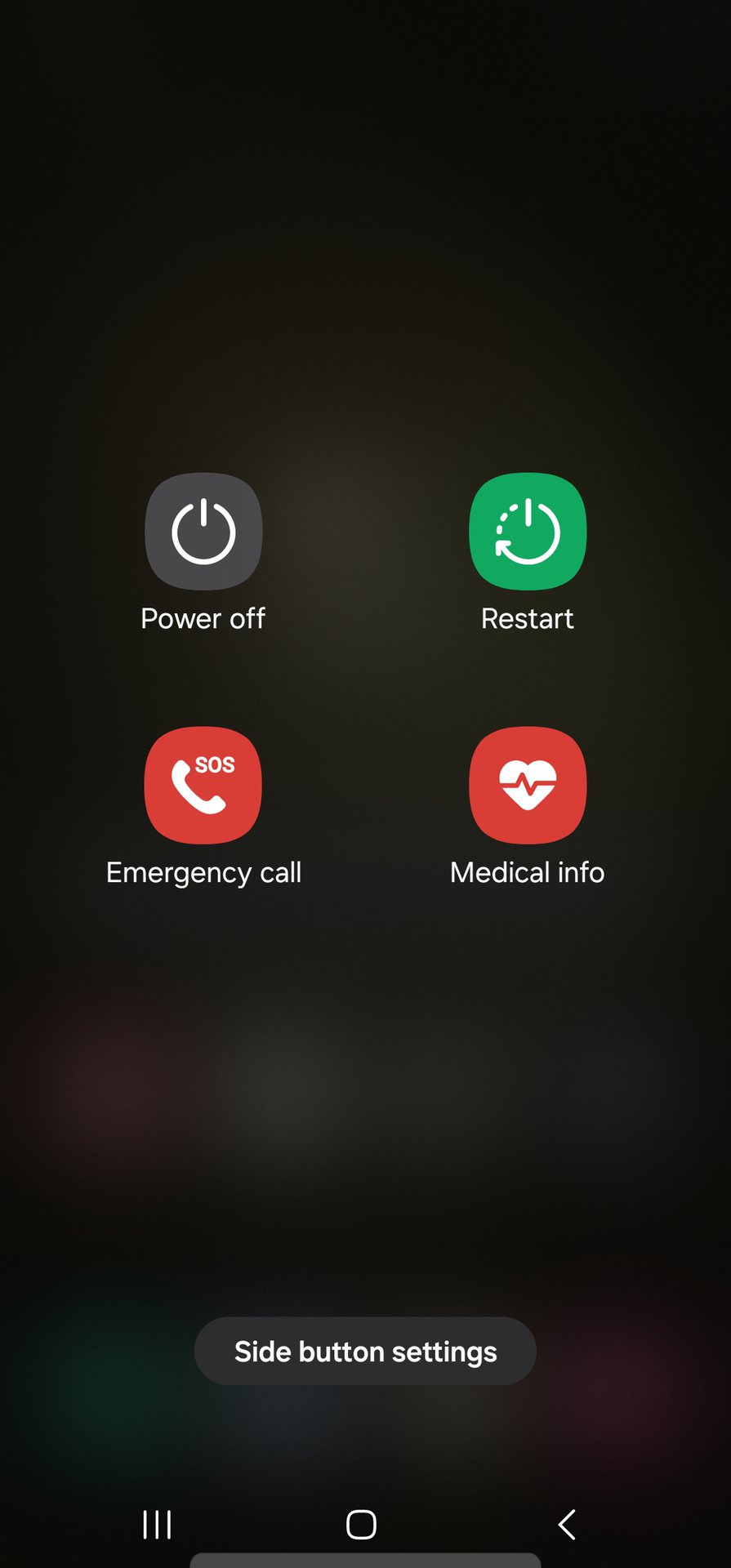Tap the Power off button
Viewport: 731px width, 1568px height.
[x=203, y=532]
